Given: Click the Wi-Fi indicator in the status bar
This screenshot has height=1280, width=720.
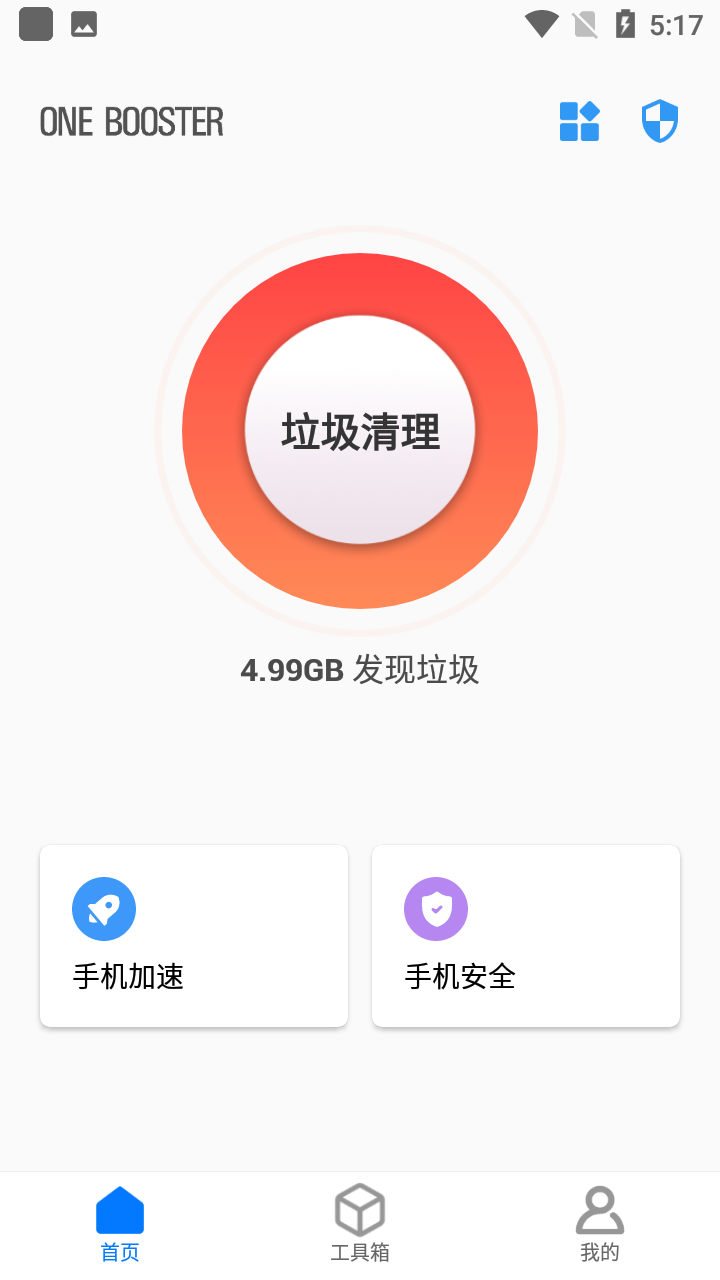Looking at the screenshot, I should (542, 24).
